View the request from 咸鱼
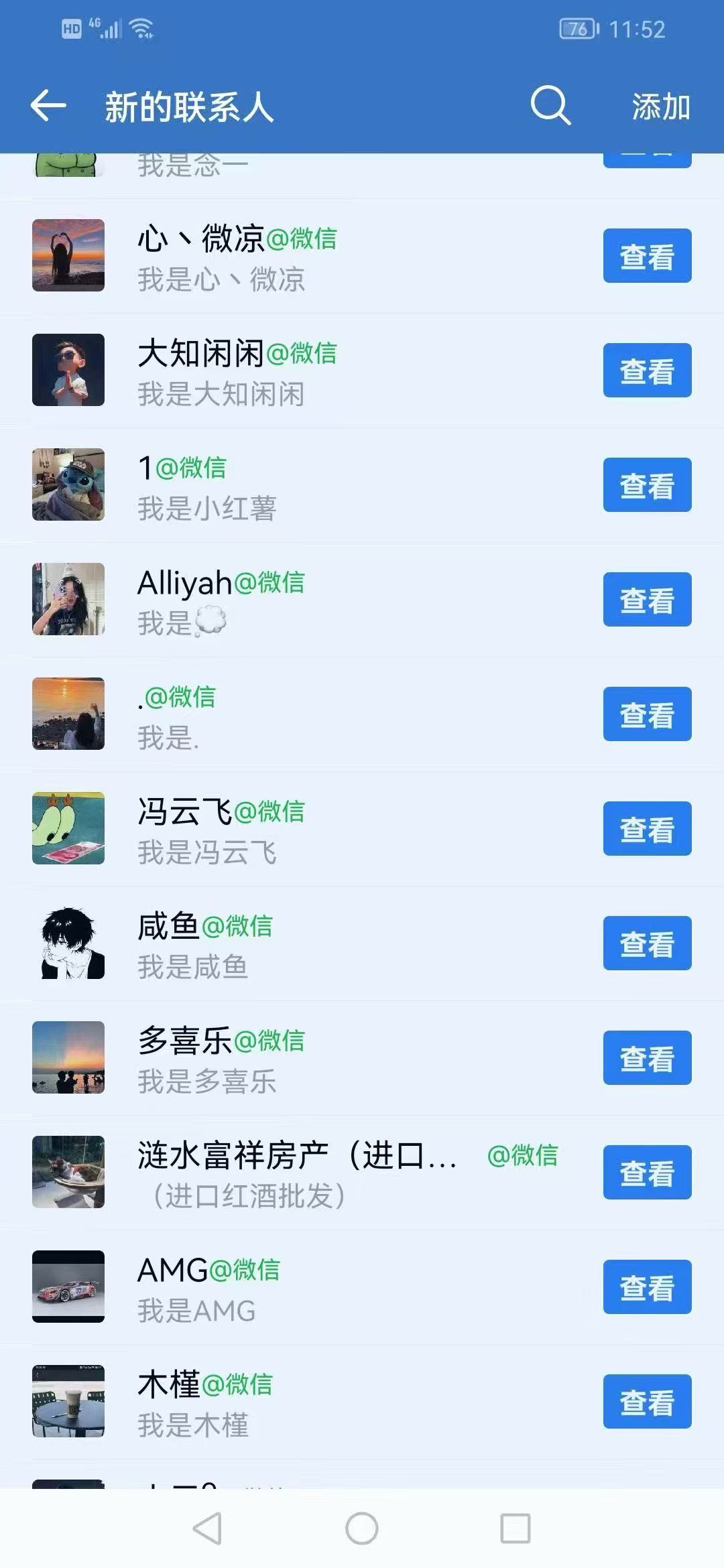Viewport: 724px width, 1568px height. coord(647,943)
